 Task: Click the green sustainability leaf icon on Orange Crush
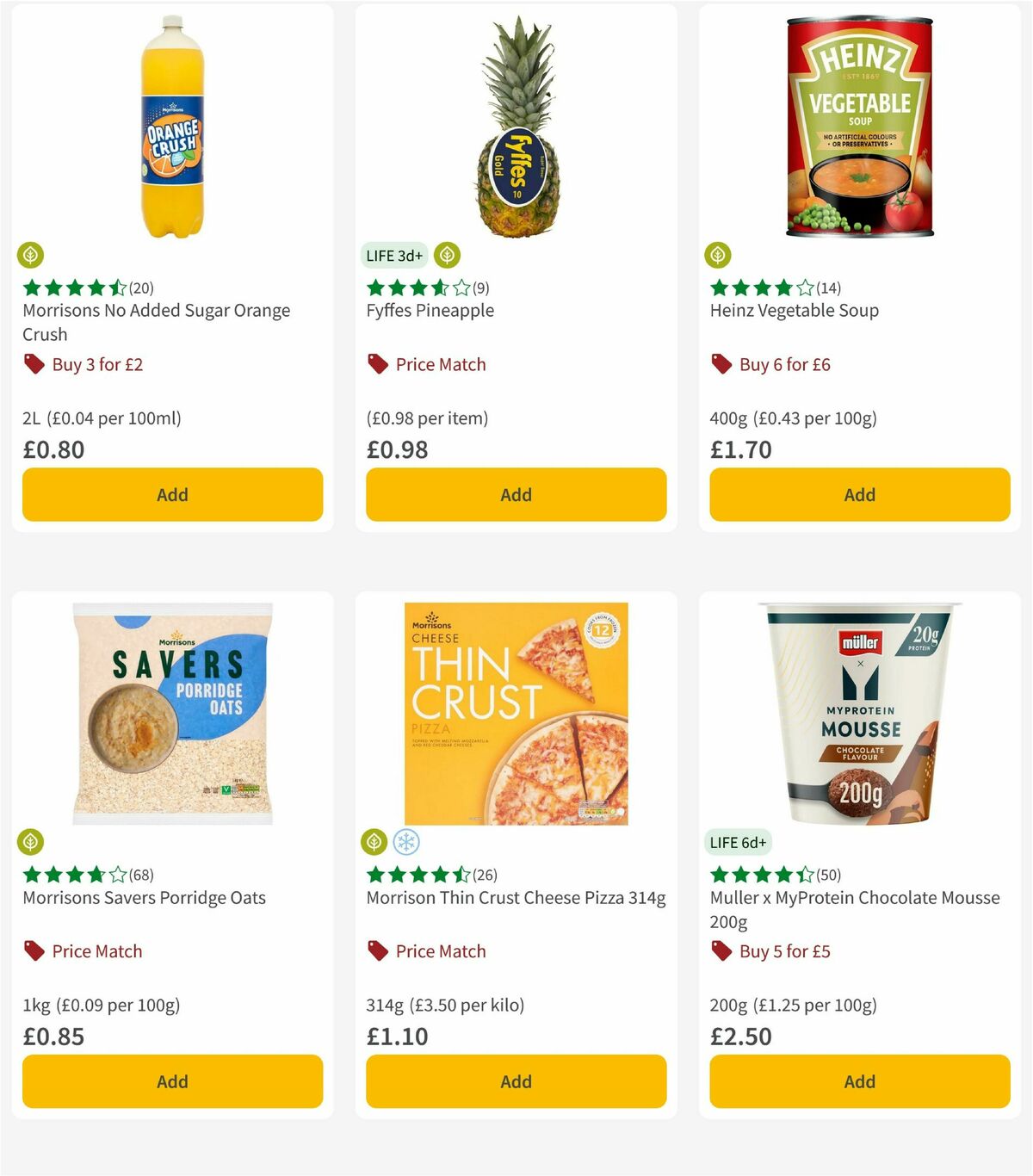pos(32,255)
